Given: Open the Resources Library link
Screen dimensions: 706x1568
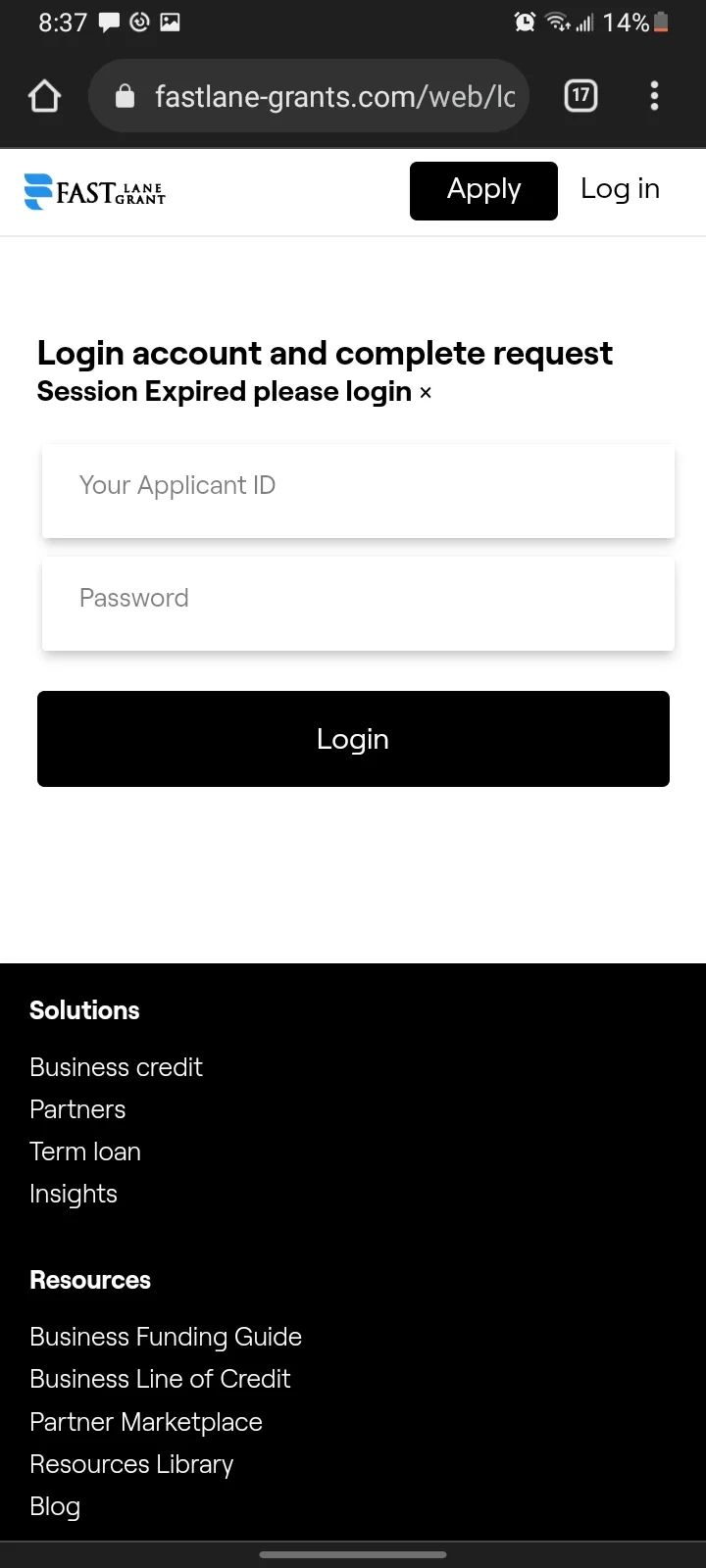Looking at the screenshot, I should tap(131, 1464).
